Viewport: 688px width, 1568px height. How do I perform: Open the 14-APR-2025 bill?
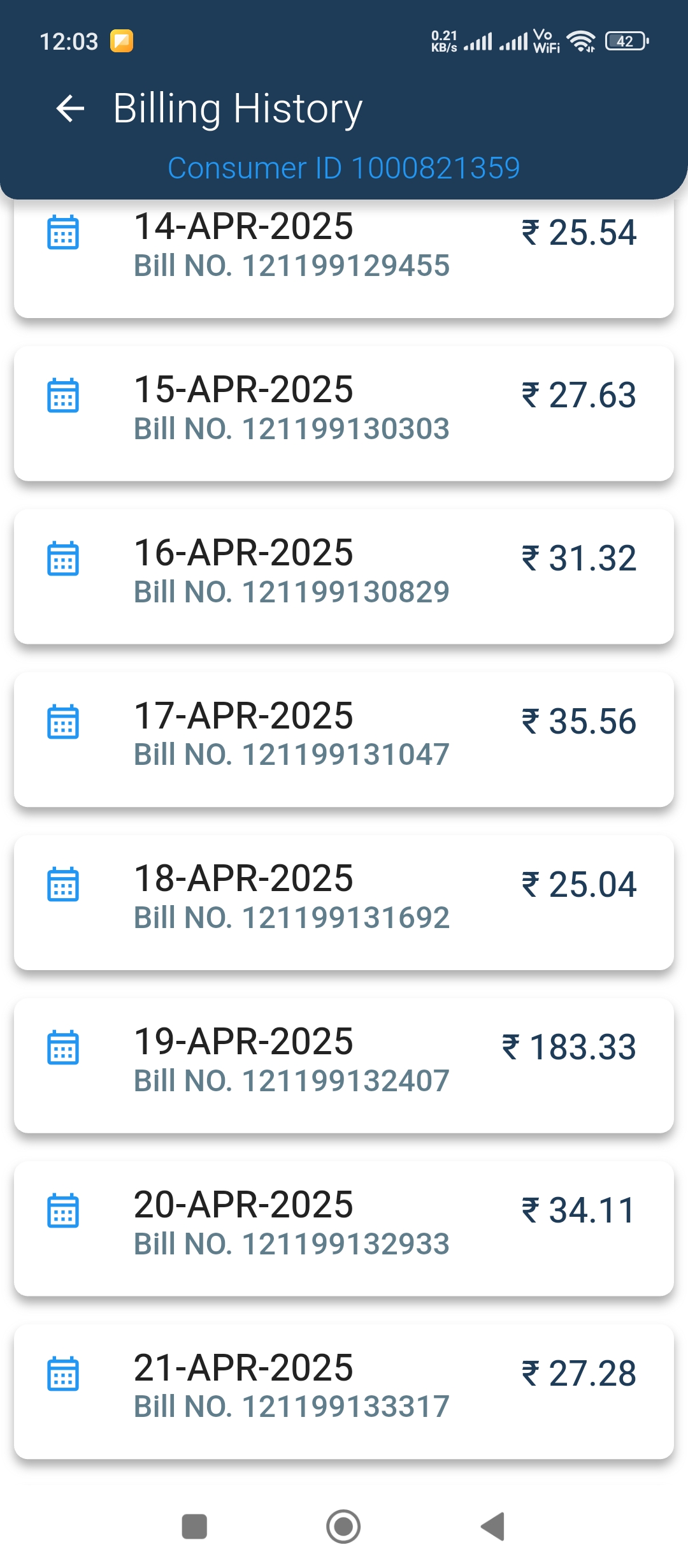click(344, 258)
